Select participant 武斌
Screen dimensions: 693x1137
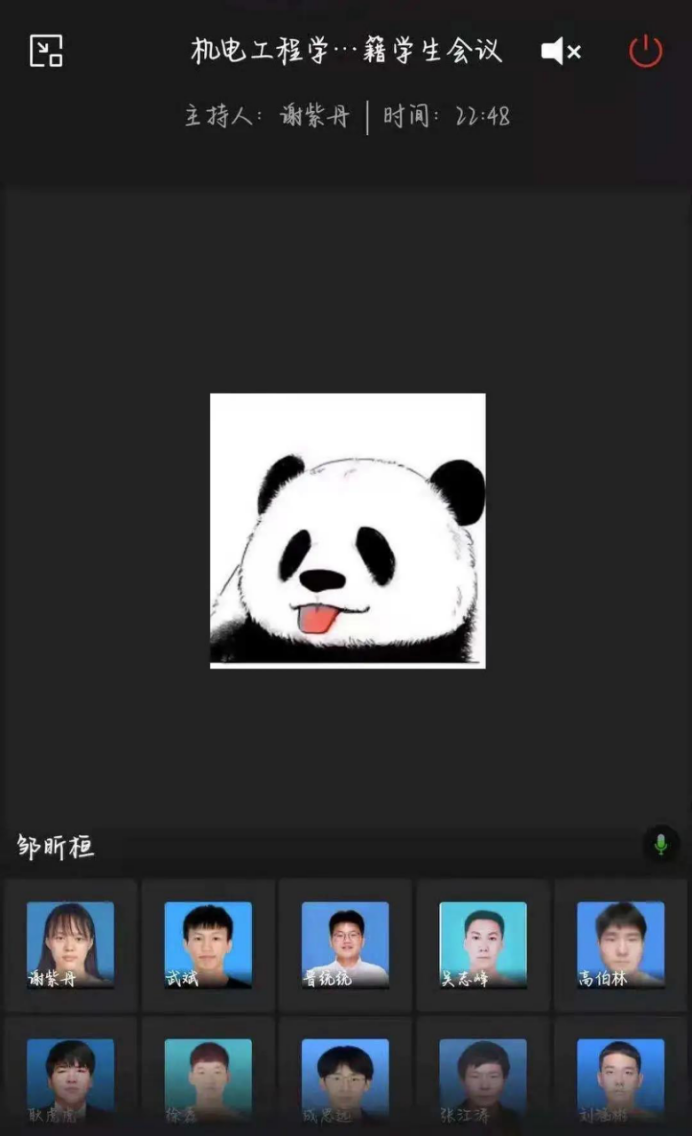[x=208, y=945]
